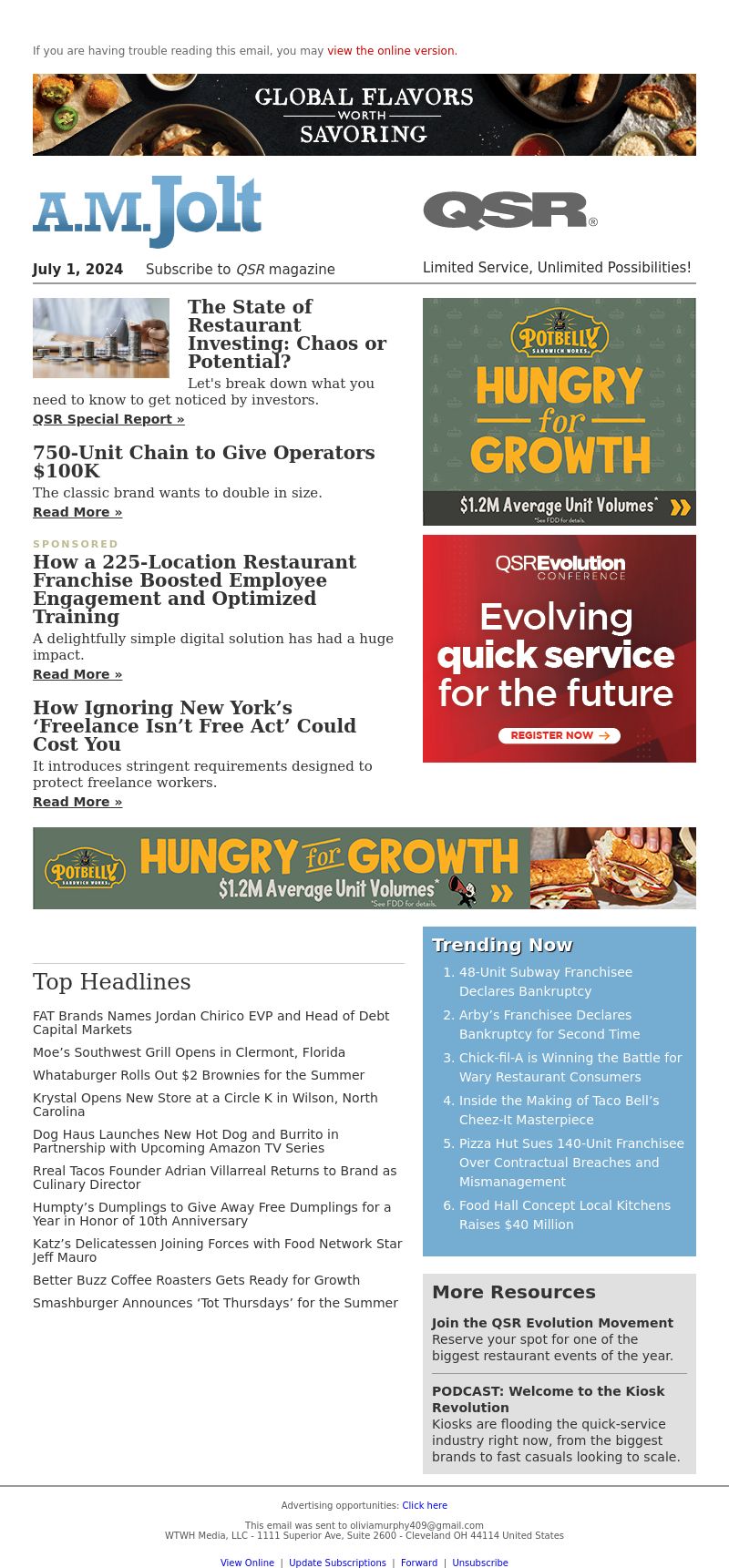Open trending story about Subway franchisee bankruptcy
729x1568 pixels.
(545, 981)
